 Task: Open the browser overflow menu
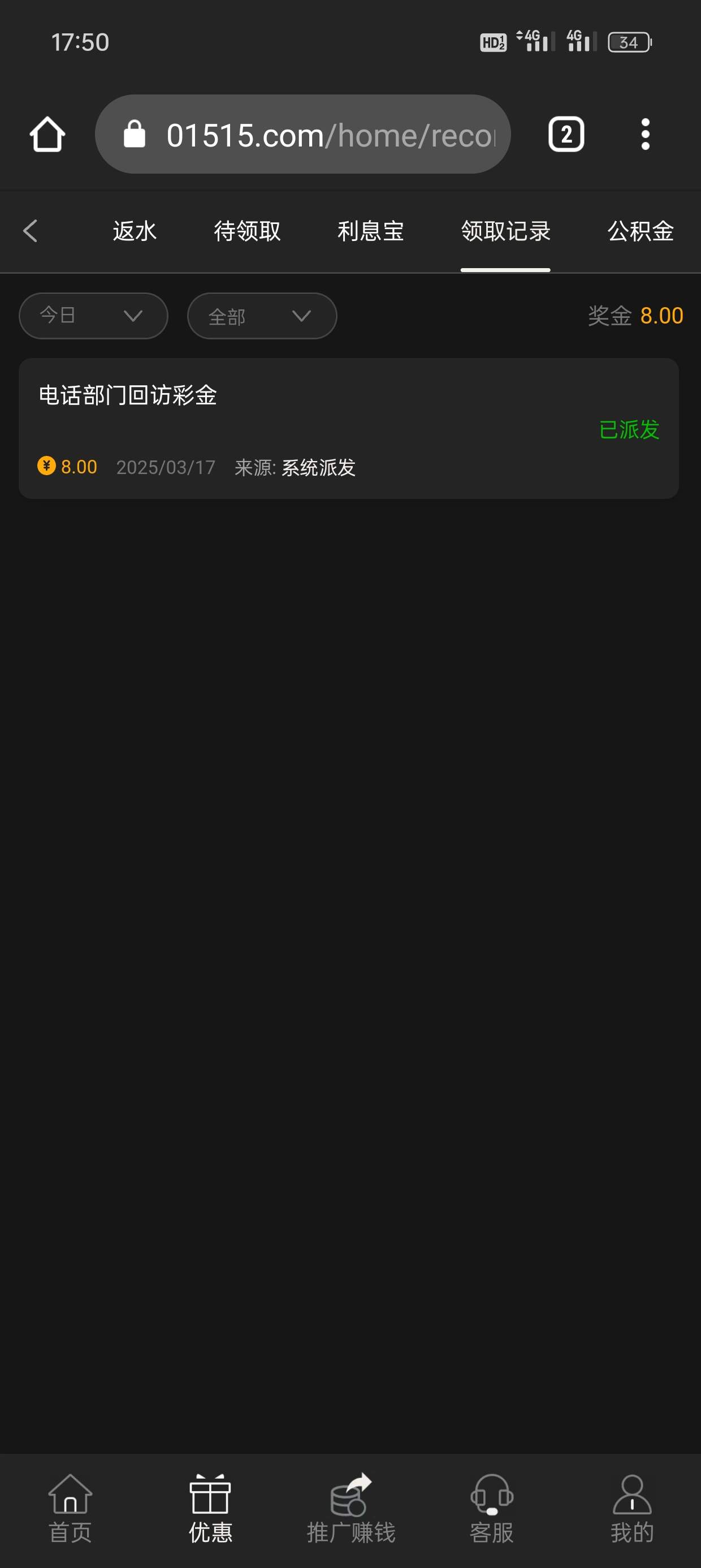(x=645, y=135)
